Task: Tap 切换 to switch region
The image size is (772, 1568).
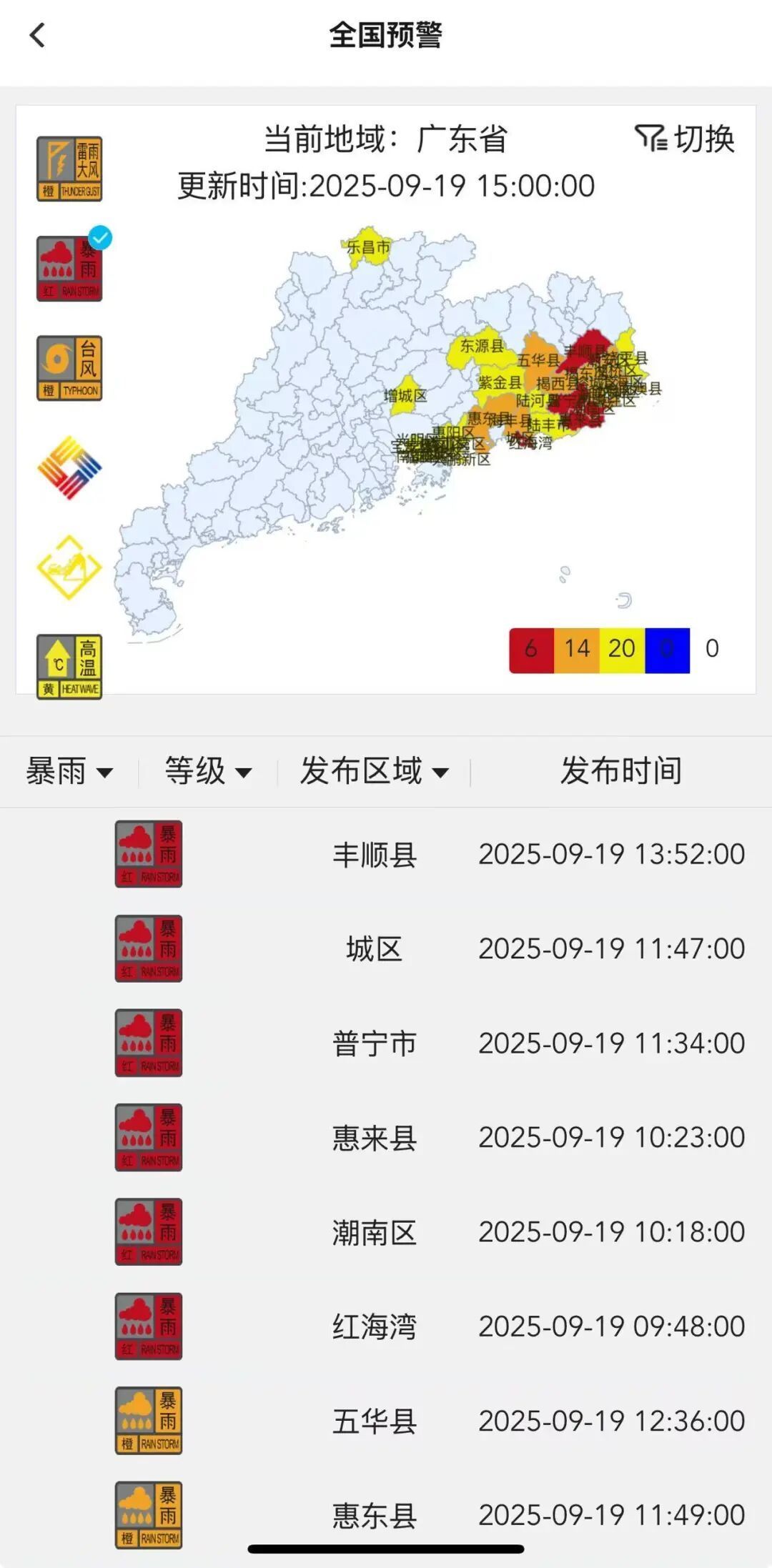Action: [x=685, y=139]
